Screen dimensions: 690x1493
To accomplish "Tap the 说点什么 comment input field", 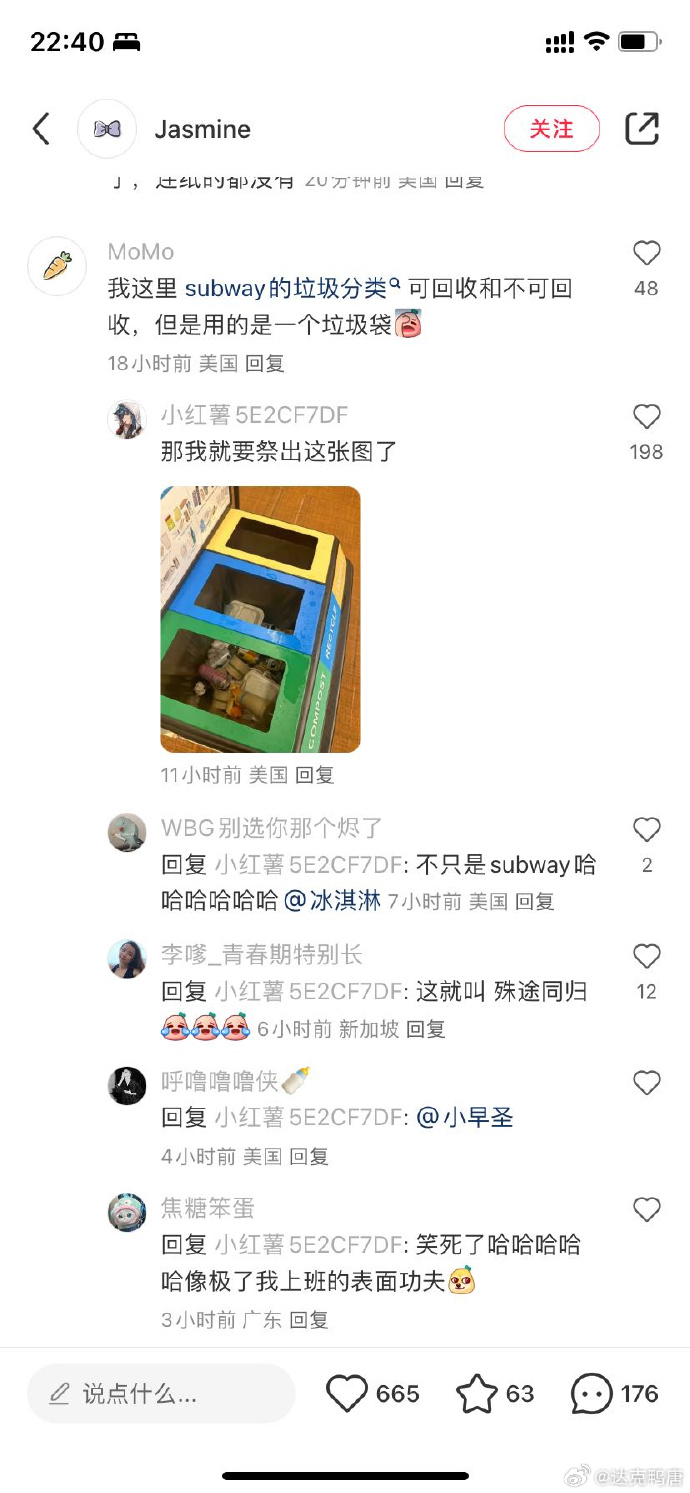I will pos(161,1393).
